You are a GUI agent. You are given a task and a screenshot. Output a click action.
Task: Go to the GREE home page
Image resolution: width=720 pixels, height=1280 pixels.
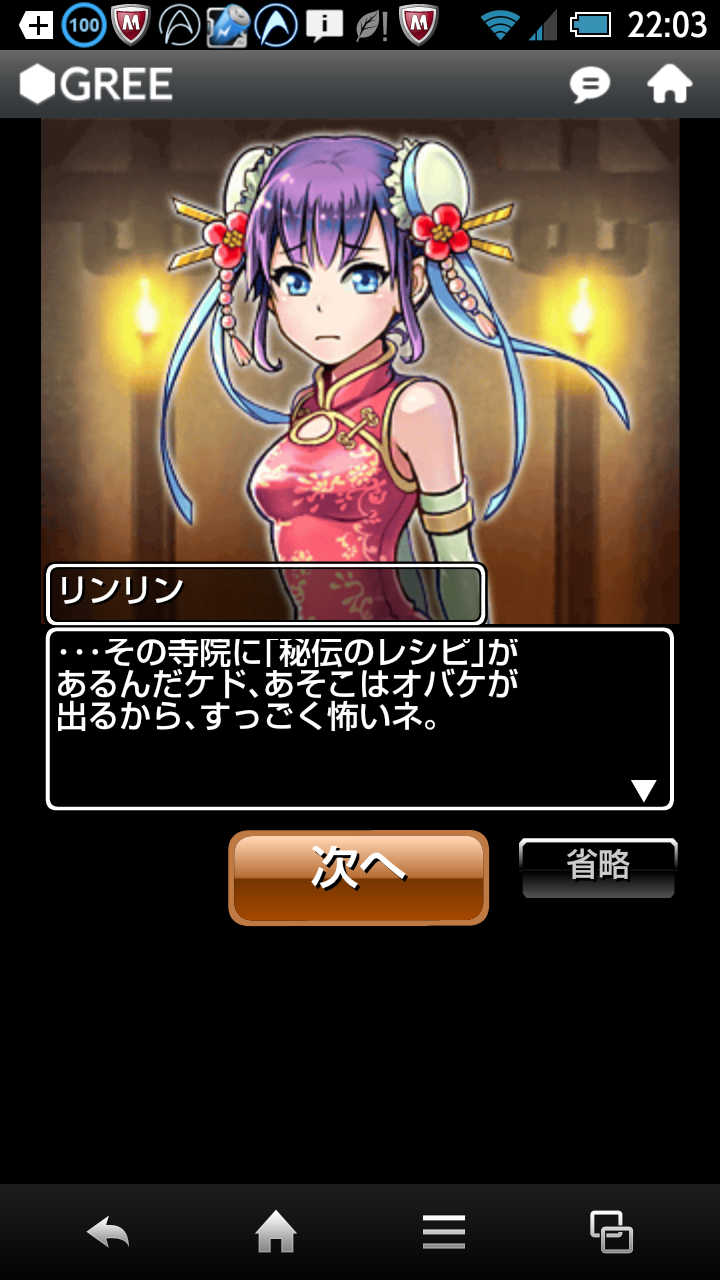(669, 85)
